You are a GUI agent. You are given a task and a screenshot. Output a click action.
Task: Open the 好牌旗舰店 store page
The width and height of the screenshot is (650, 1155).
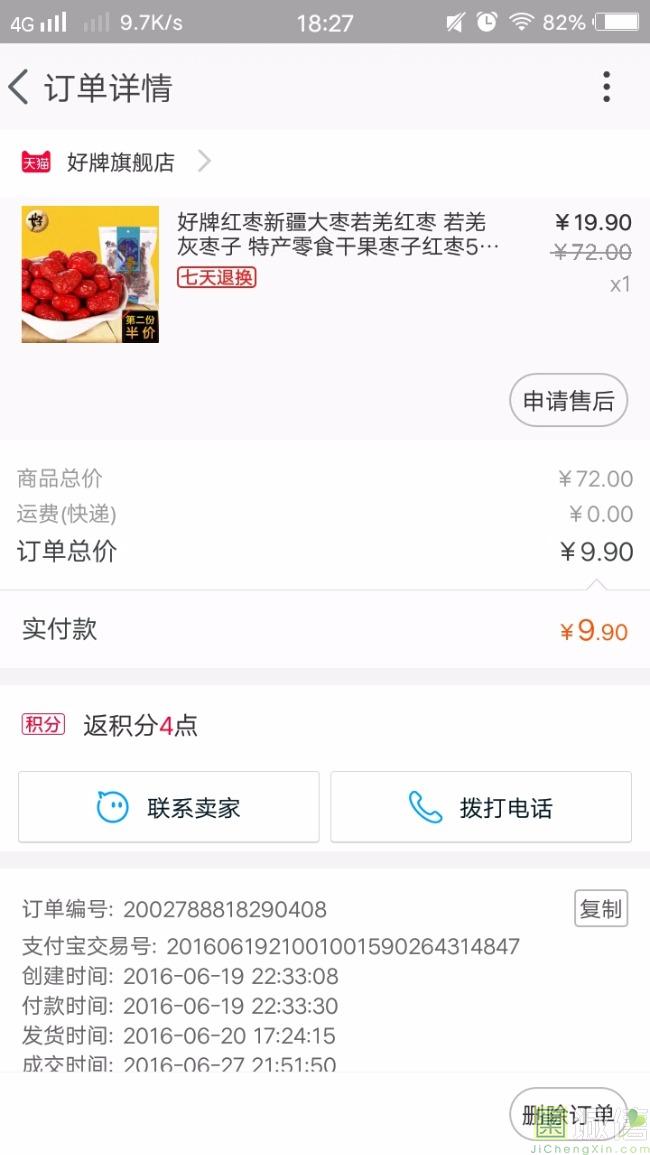click(x=120, y=162)
